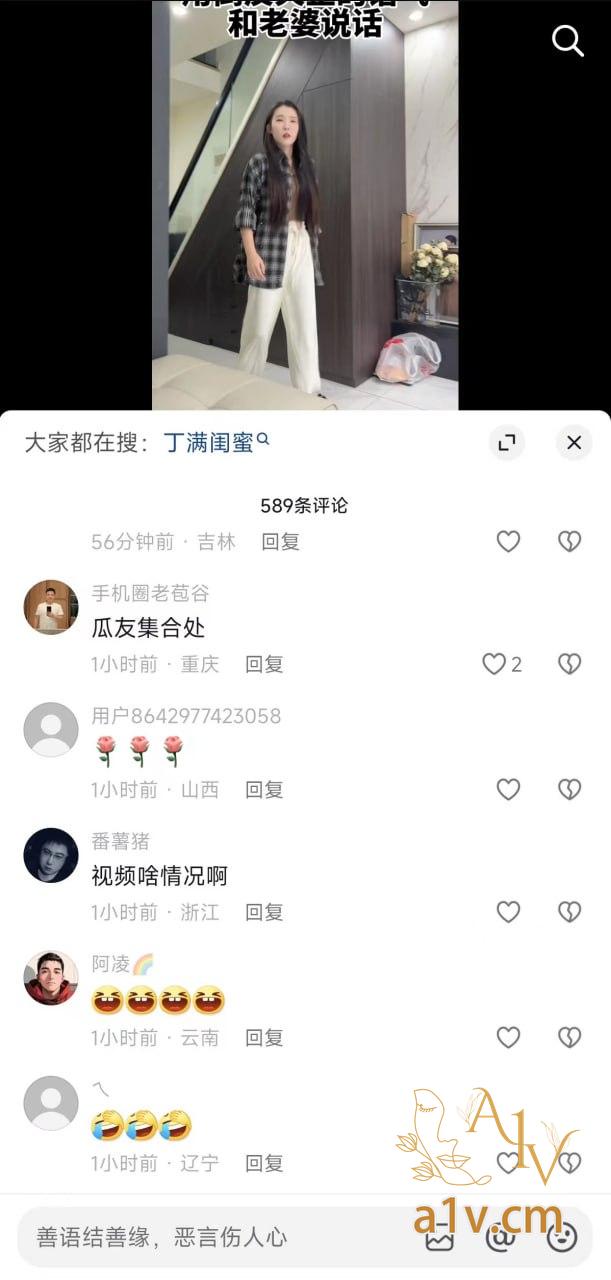
Task: Like 番薯猪's comment 视频啥情况啊
Action: click(x=509, y=912)
